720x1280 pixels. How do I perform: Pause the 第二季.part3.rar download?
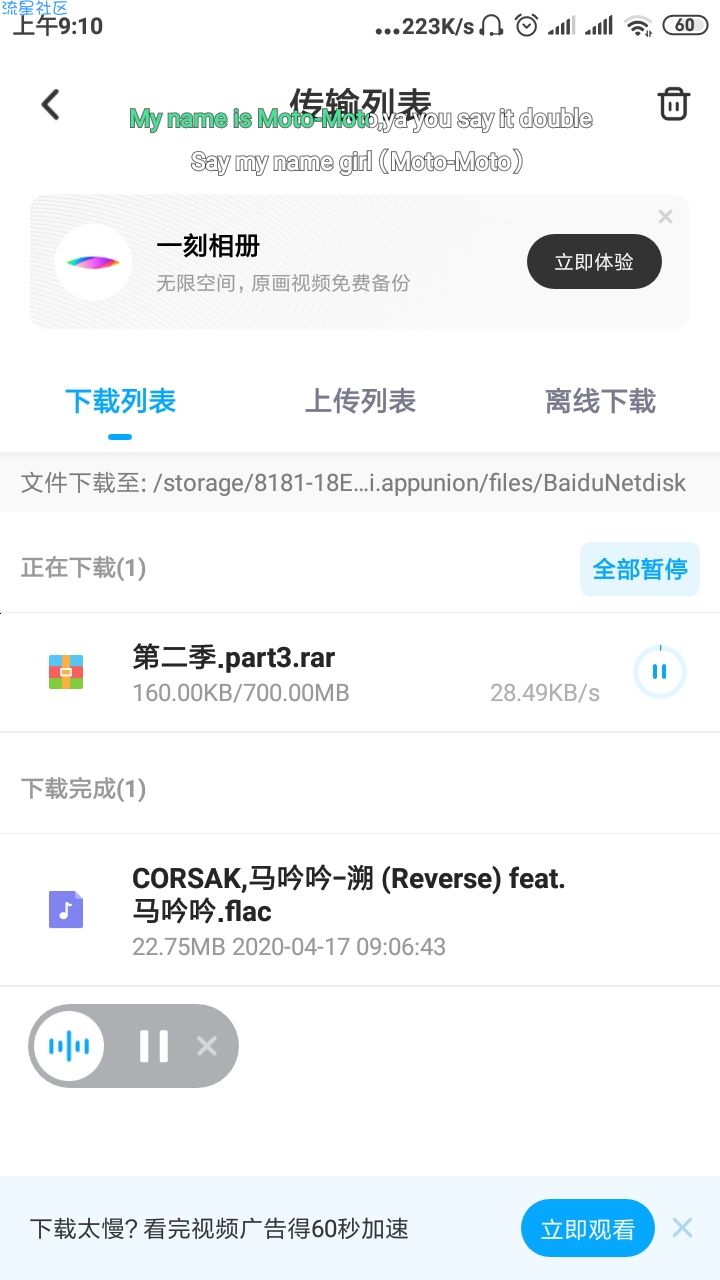(x=660, y=672)
